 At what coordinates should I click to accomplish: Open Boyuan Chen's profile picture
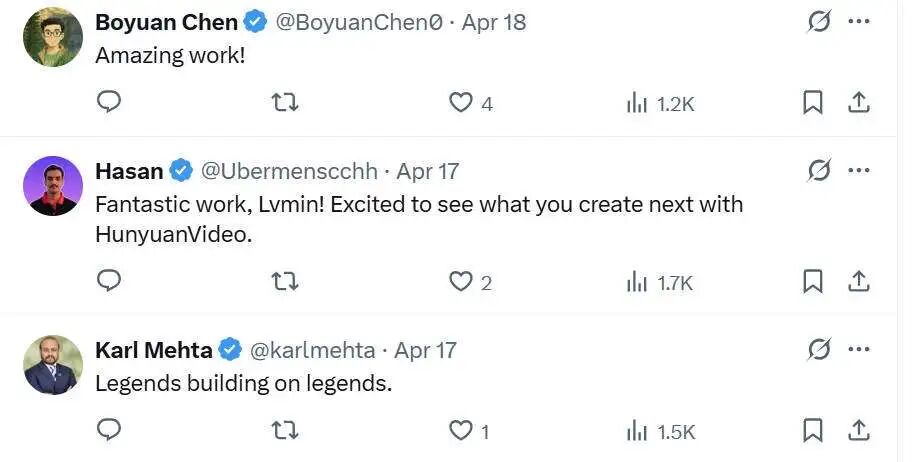tap(52, 37)
